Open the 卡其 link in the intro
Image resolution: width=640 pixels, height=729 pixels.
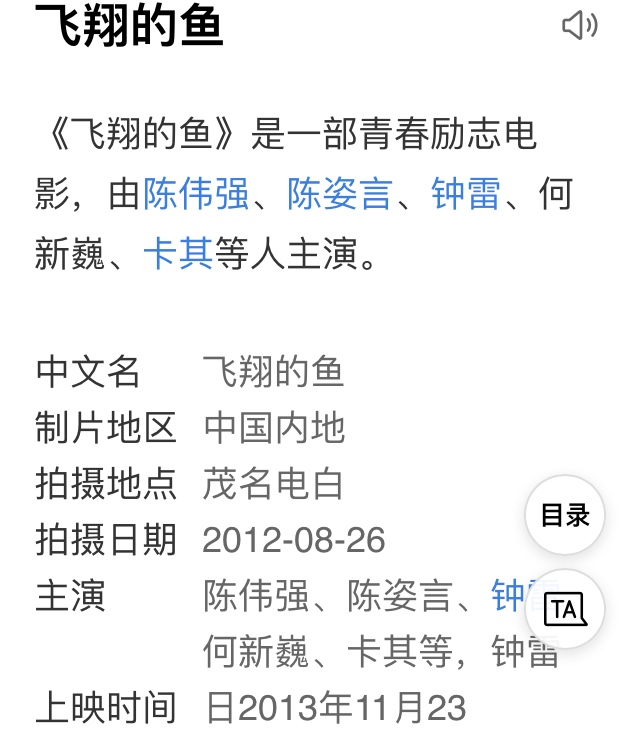(178, 254)
